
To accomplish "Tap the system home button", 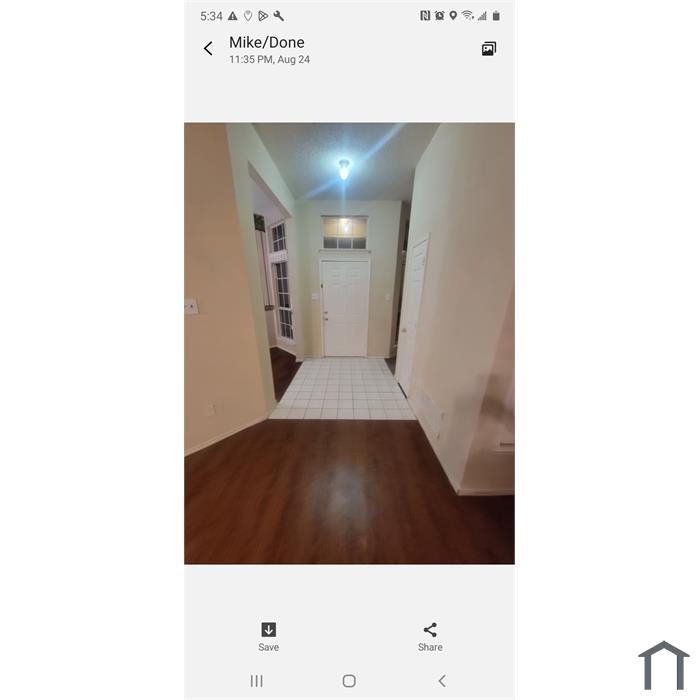I will pyautogui.click(x=349, y=681).
